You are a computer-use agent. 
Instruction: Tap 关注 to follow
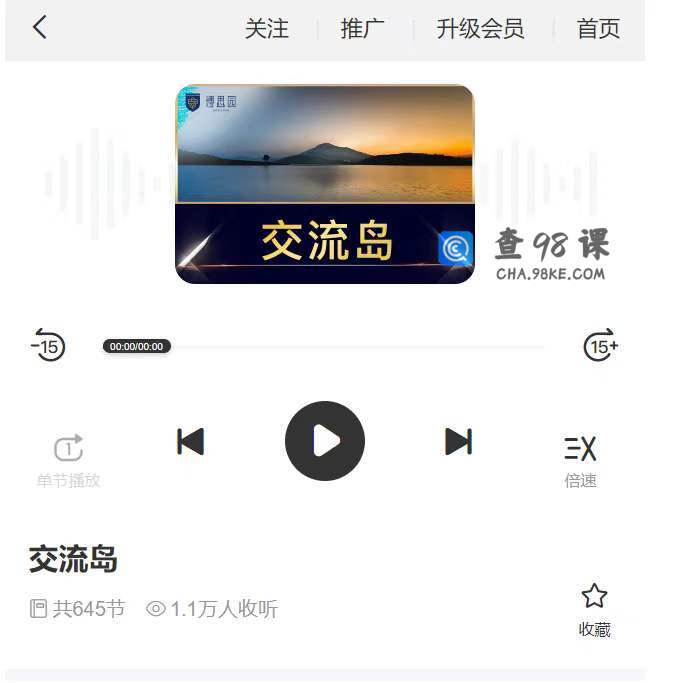pos(267,29)
